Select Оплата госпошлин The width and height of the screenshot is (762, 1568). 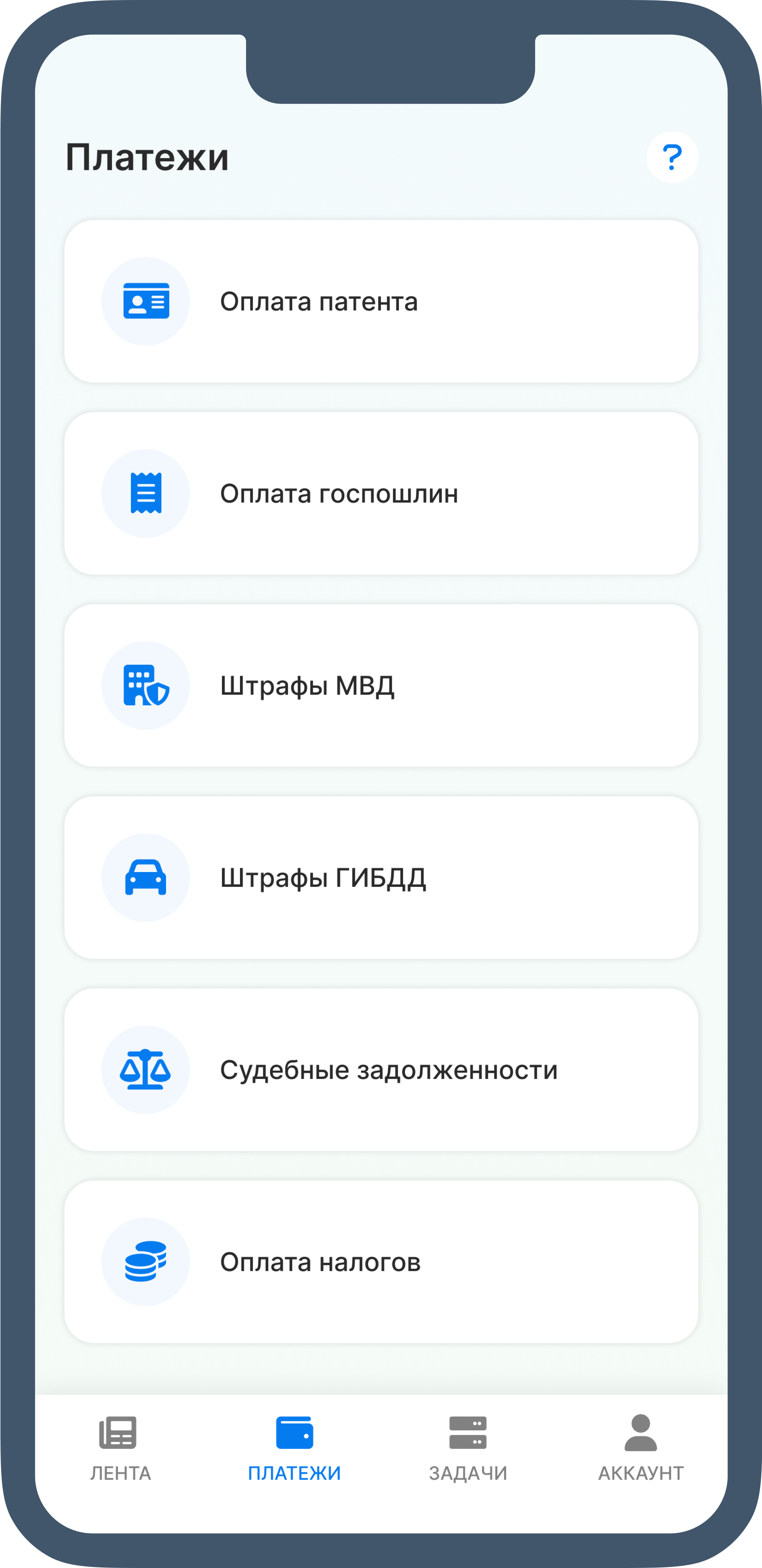[x=381, y=494]
